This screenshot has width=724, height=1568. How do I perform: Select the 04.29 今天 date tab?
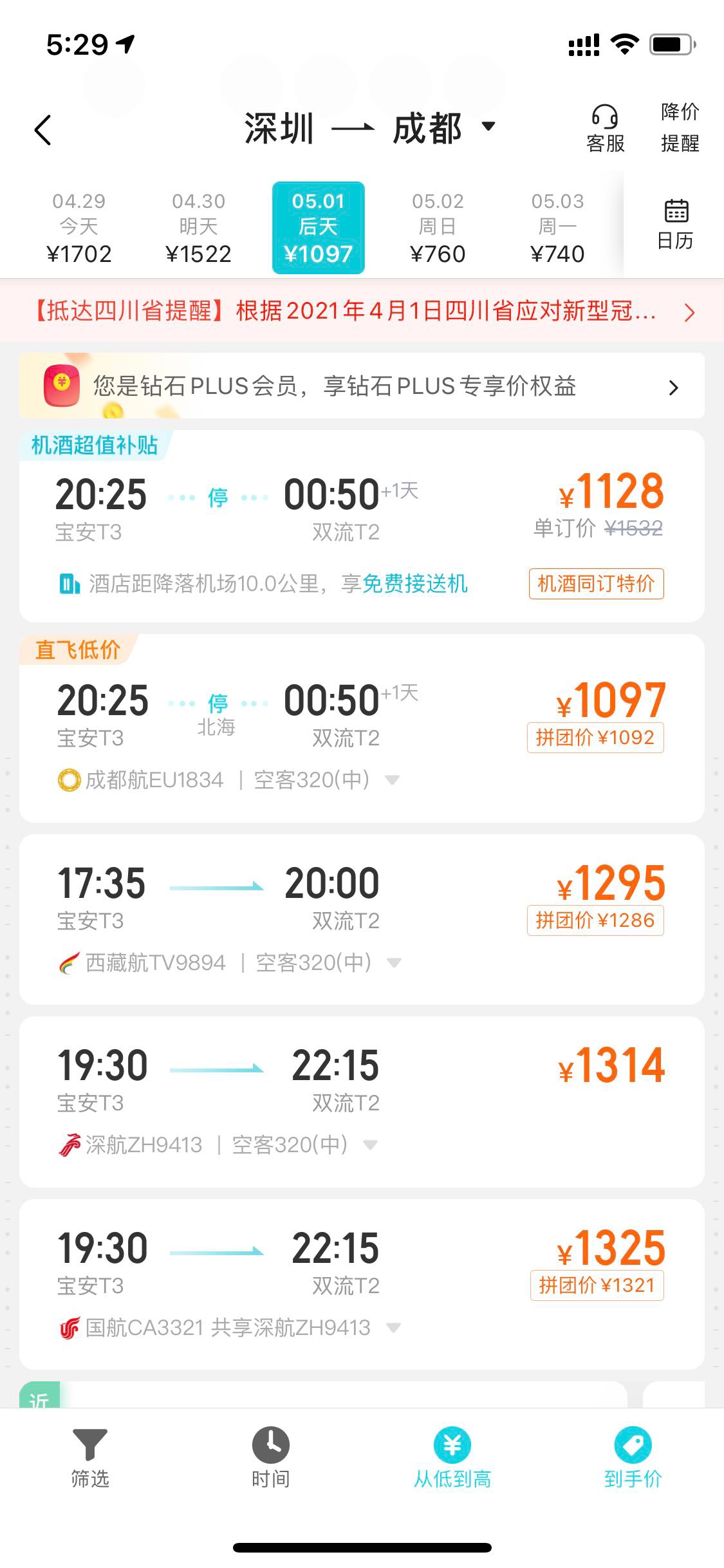[x=79, y=228]
